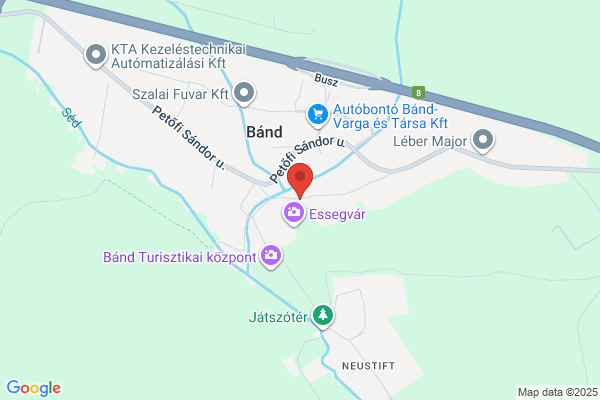
Task: Select the Autóbontó Bánd-Varga és Társa Kft pin
Action: (x=318, y=116)
